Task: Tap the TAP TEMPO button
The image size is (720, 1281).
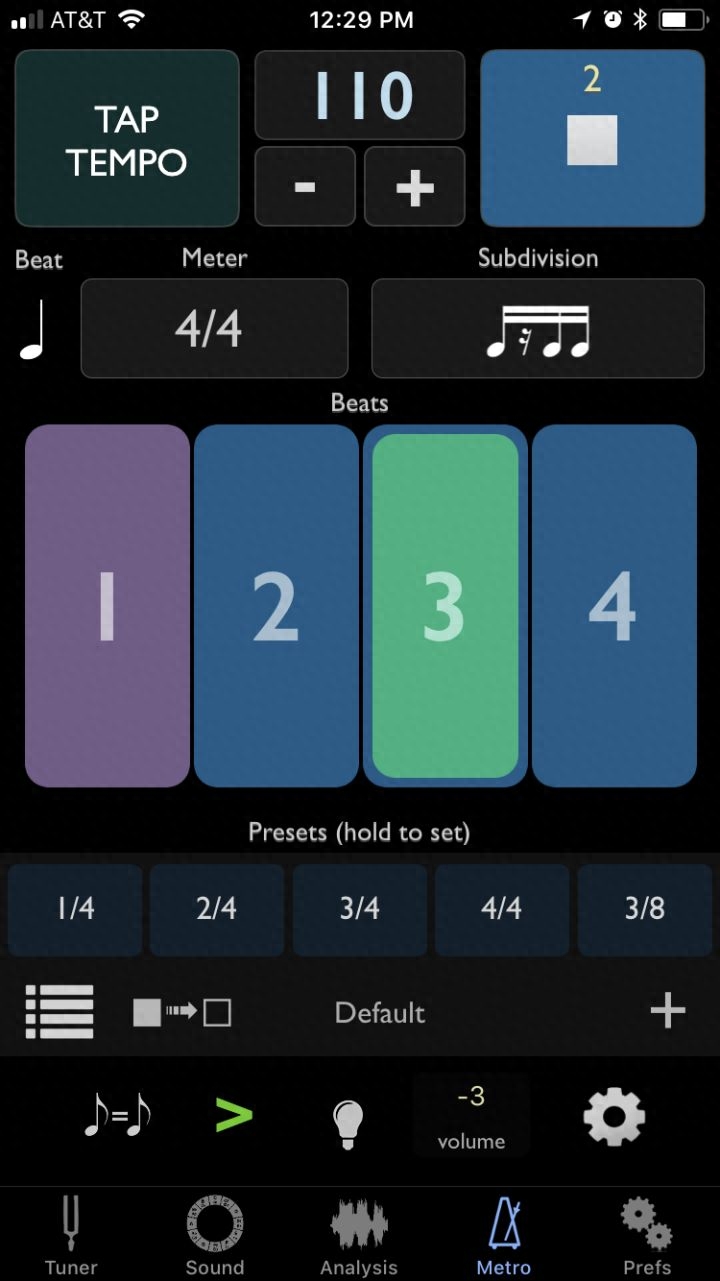Action: tap(127, 139)
